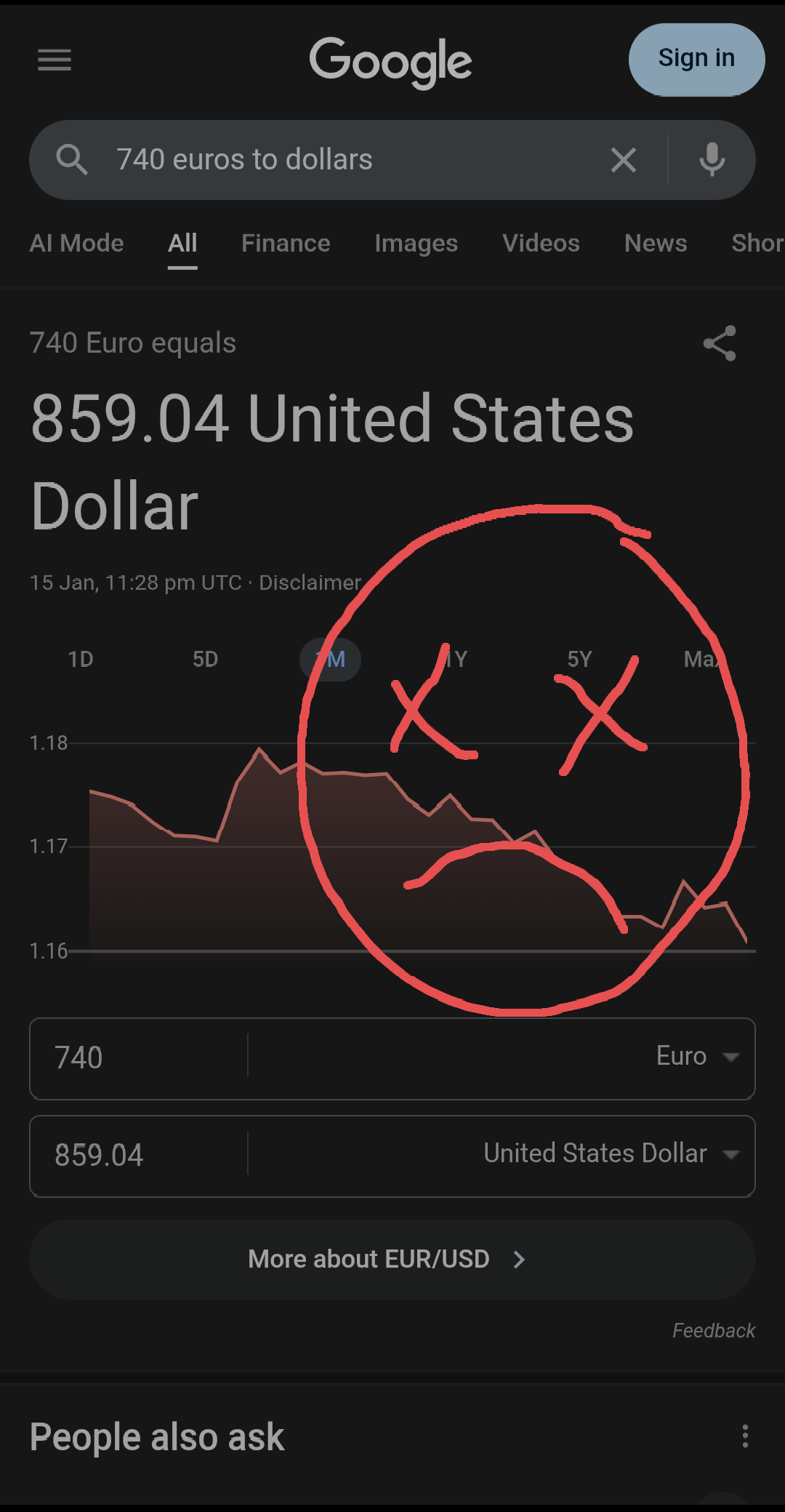Start voice search with the microphone
The image size is (785, 1512).
[x=712, y=160]
